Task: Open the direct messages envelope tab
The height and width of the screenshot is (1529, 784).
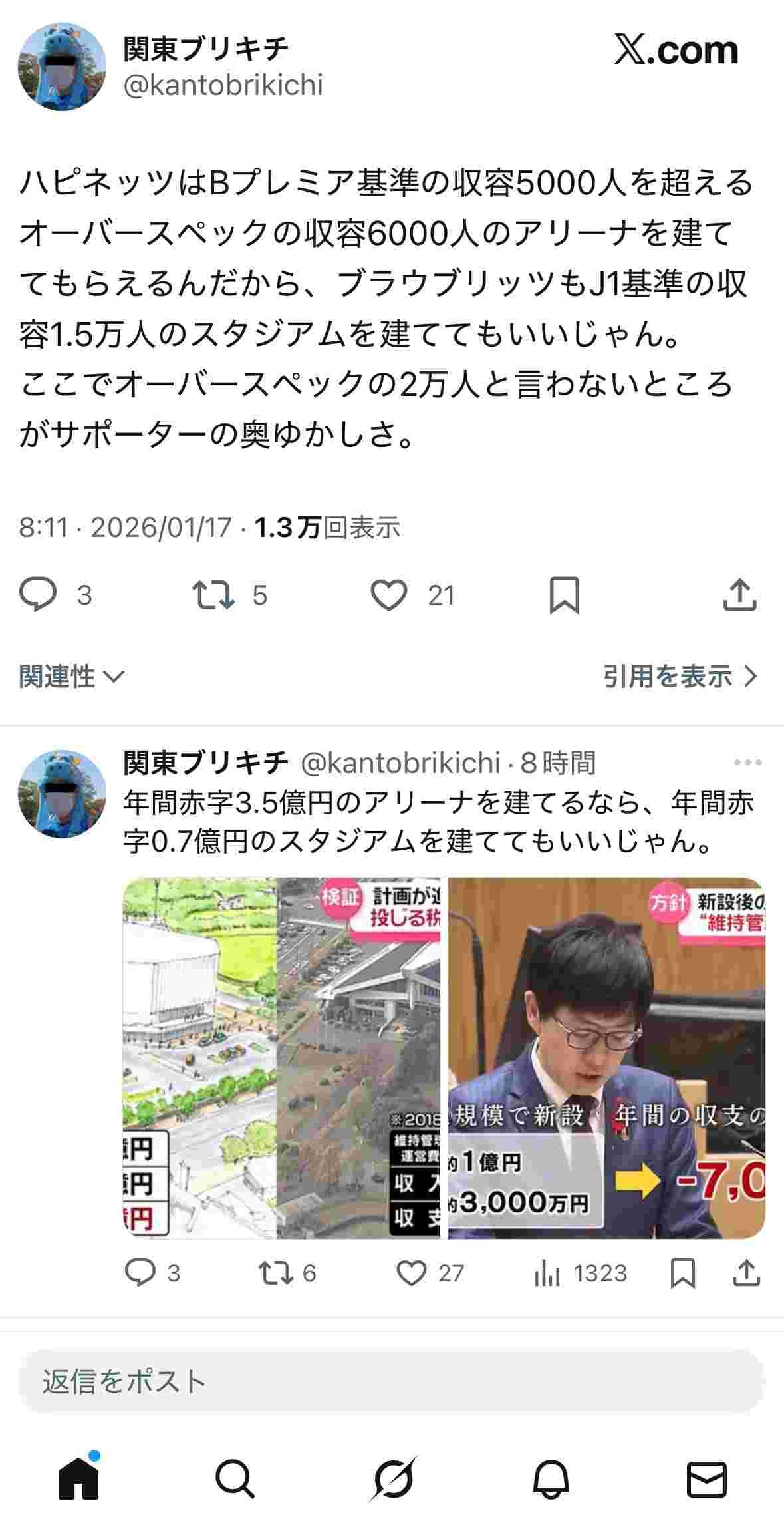Action: pos(706,1479)
